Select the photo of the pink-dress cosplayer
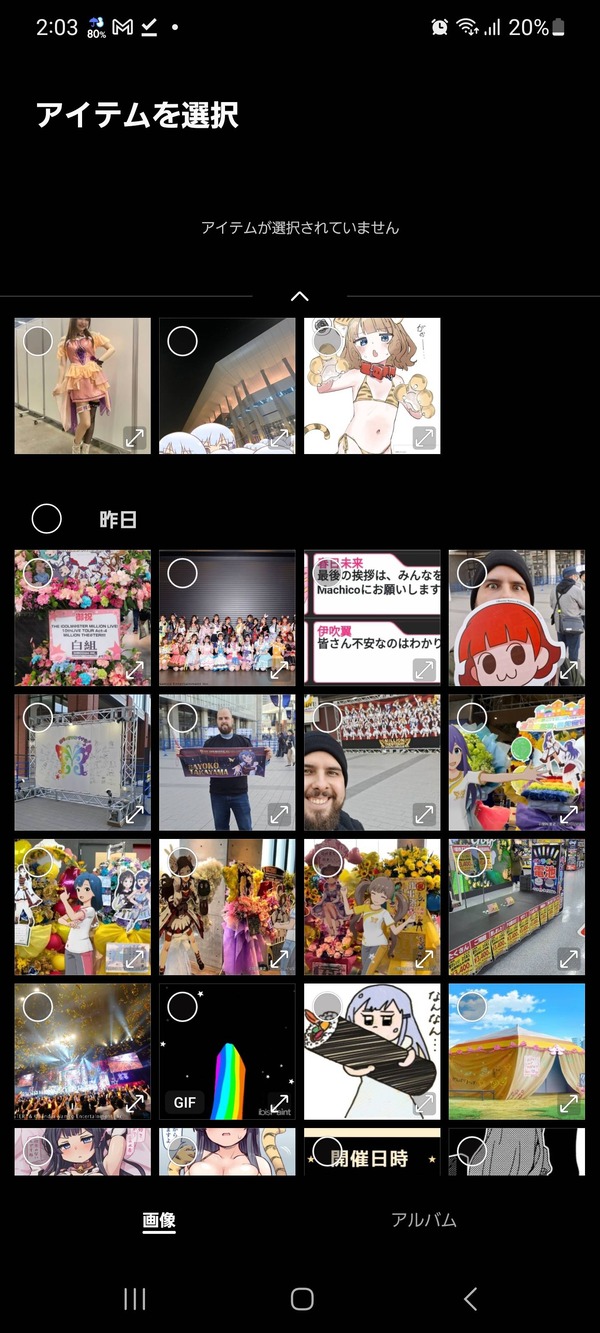Screen dimensions: 600x1333 38,341
